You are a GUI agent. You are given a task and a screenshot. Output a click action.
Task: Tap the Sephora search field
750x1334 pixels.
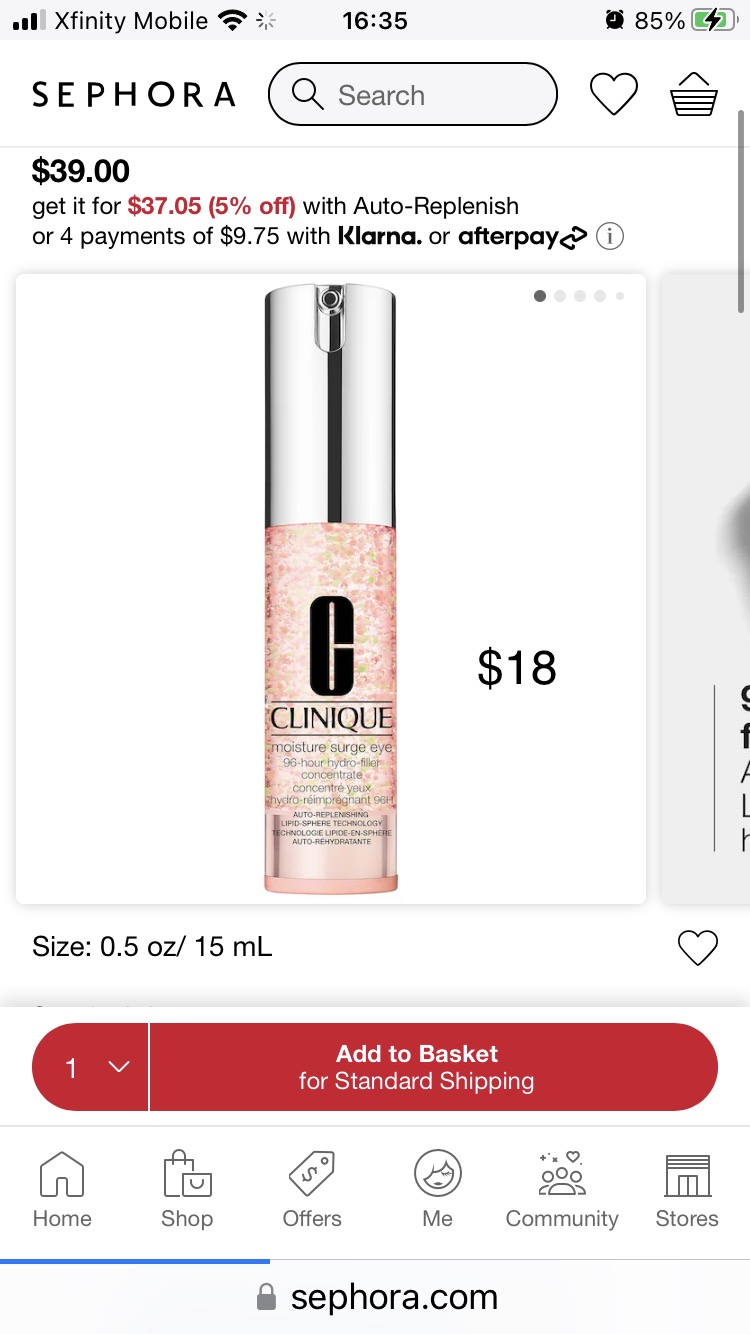click(x=412, y=95)
